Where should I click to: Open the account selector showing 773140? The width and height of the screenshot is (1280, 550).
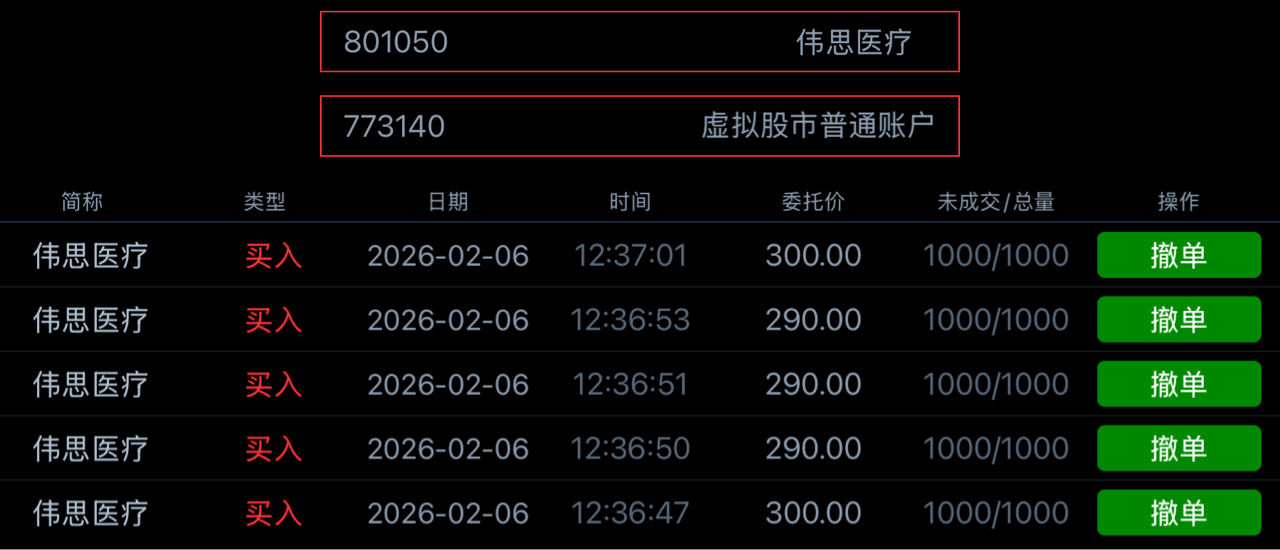639,126
